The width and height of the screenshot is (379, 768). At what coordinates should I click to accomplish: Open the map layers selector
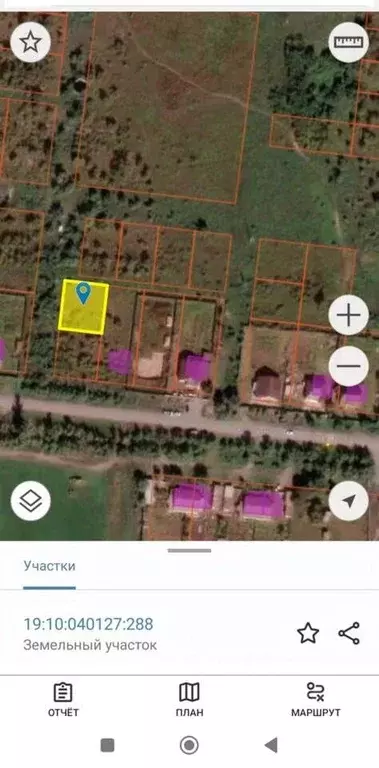point(30,501)
